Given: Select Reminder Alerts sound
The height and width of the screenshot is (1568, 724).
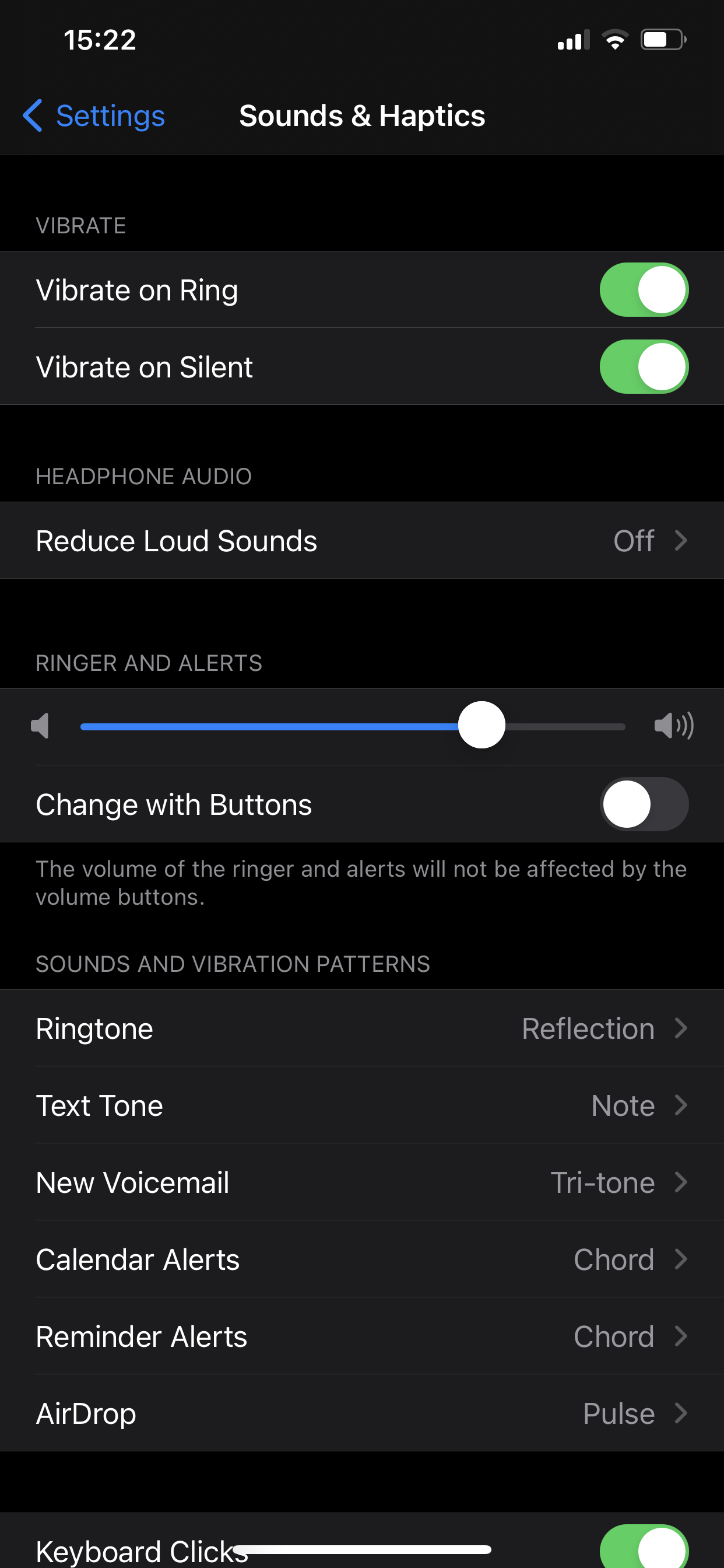Looking at the screenshot, I should [x=361, y=1336].
